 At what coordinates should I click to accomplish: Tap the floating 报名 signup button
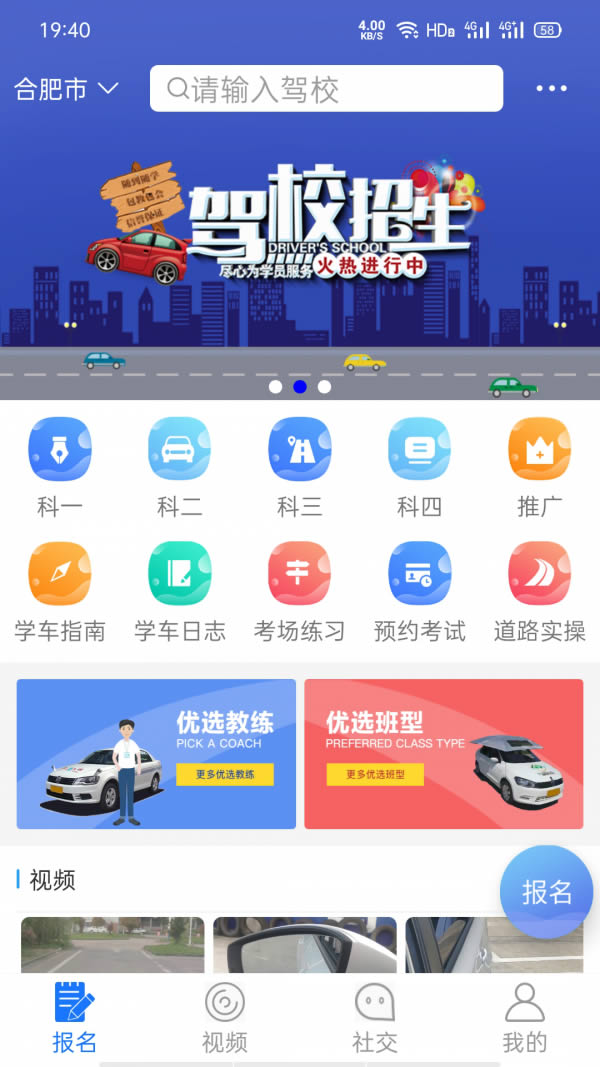pos(546,892)
